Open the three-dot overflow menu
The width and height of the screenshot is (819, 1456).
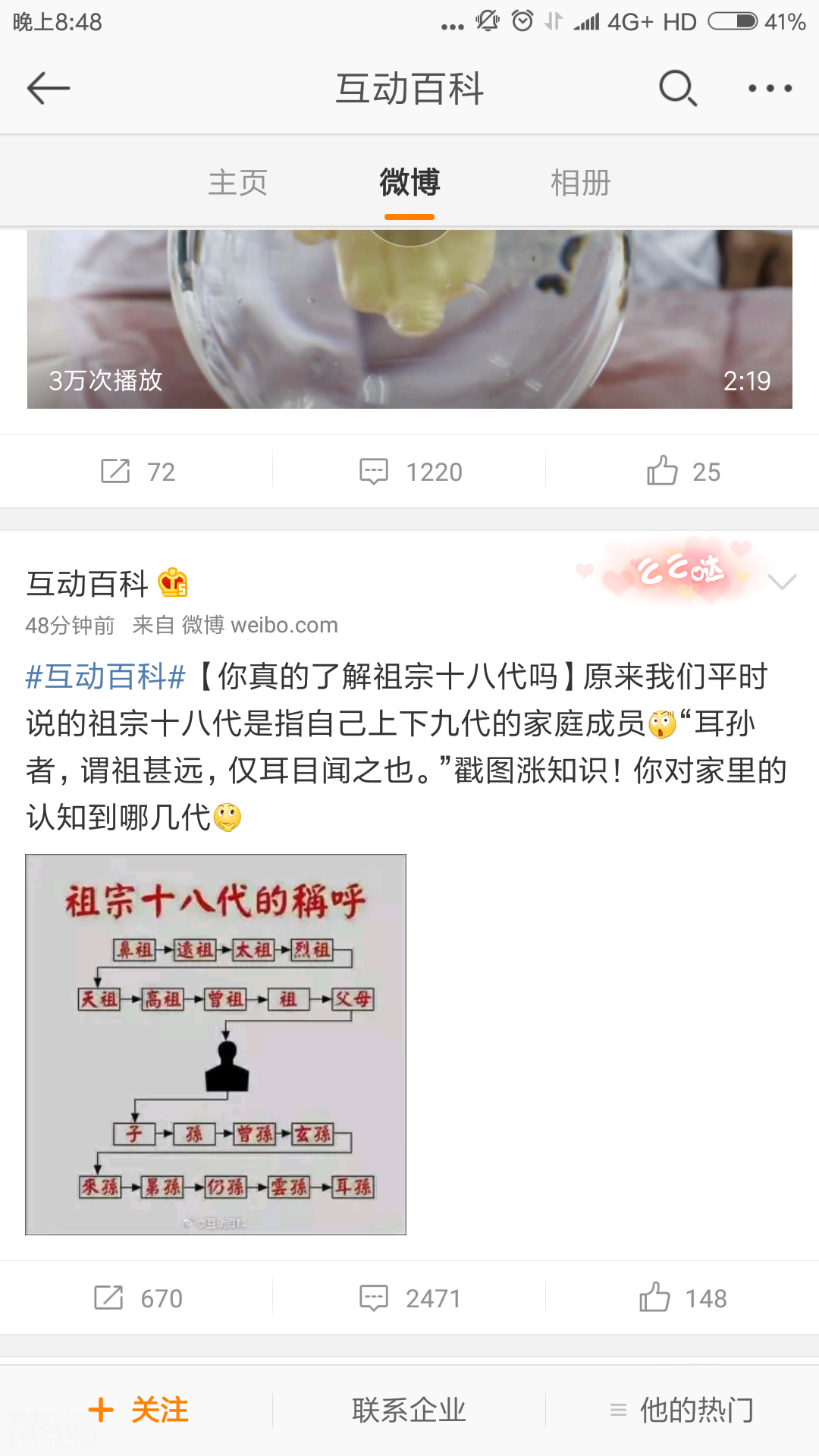pyautogui.click(x=770, y=89)
